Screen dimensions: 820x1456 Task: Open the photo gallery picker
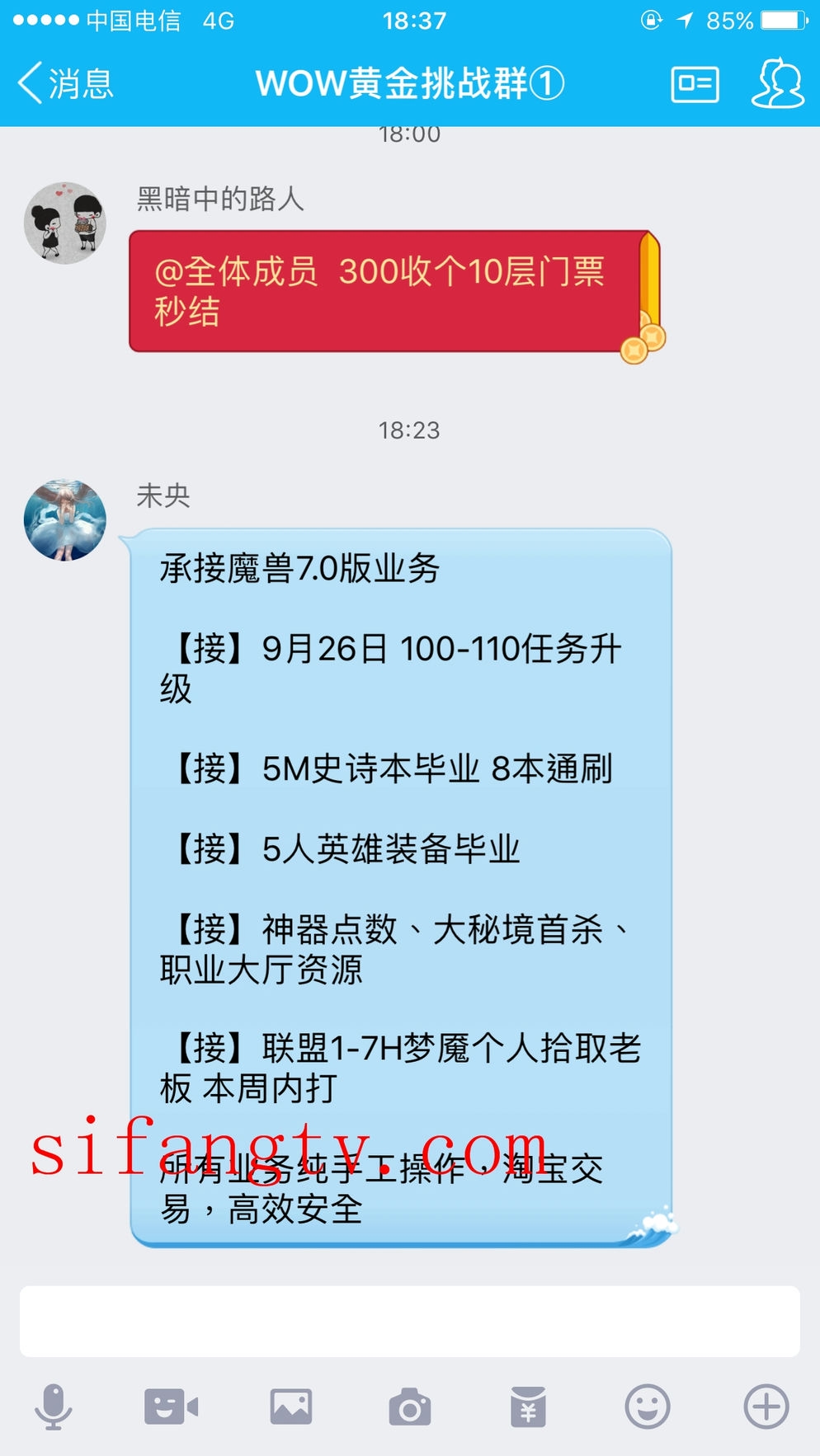(291, 1407)
